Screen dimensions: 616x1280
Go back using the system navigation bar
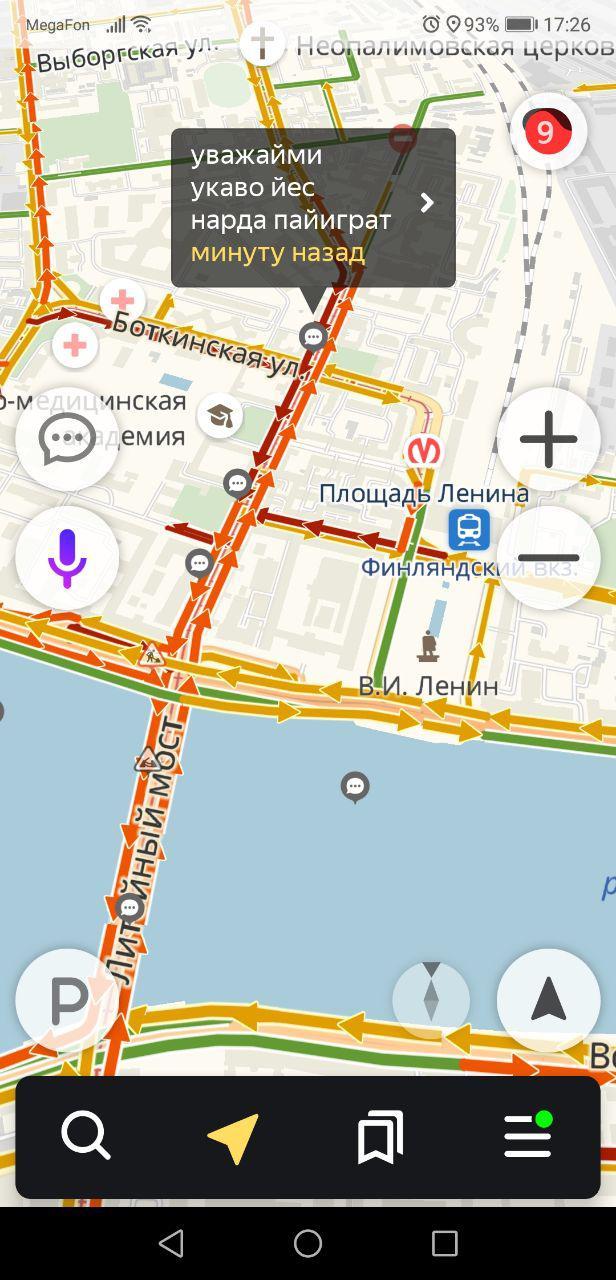[x=171, y=1243]
